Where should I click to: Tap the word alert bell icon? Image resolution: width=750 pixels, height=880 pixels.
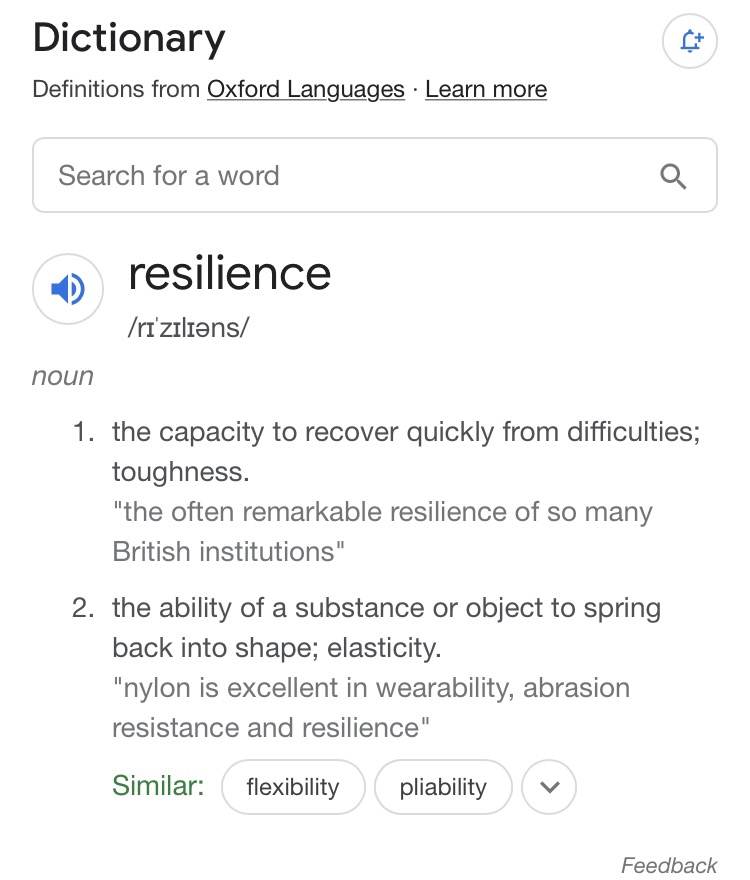tap(691, 42)
